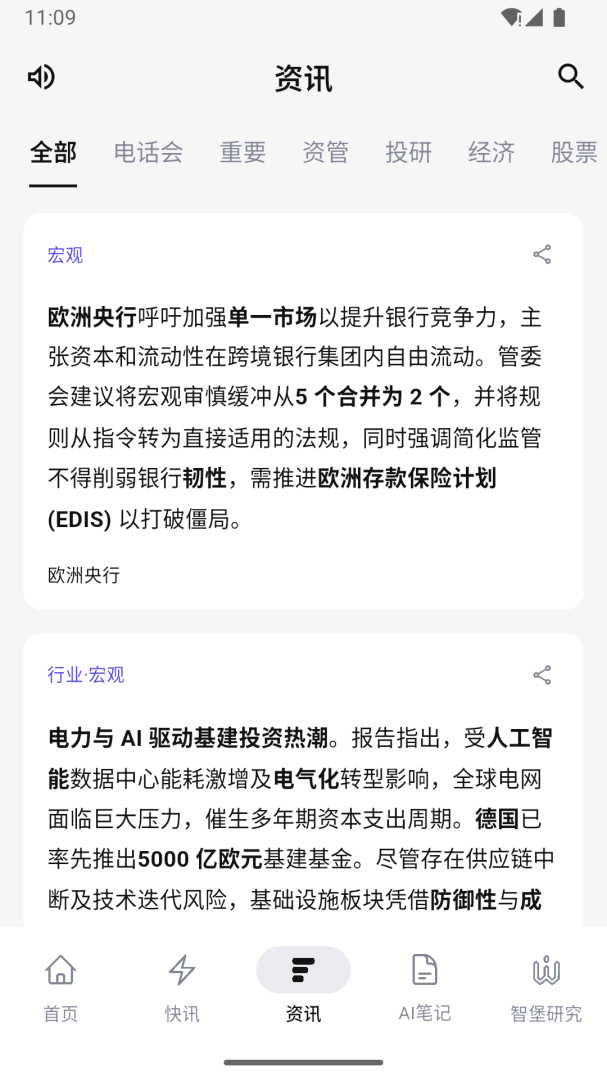Select the 全部 tab

(53, 152)
